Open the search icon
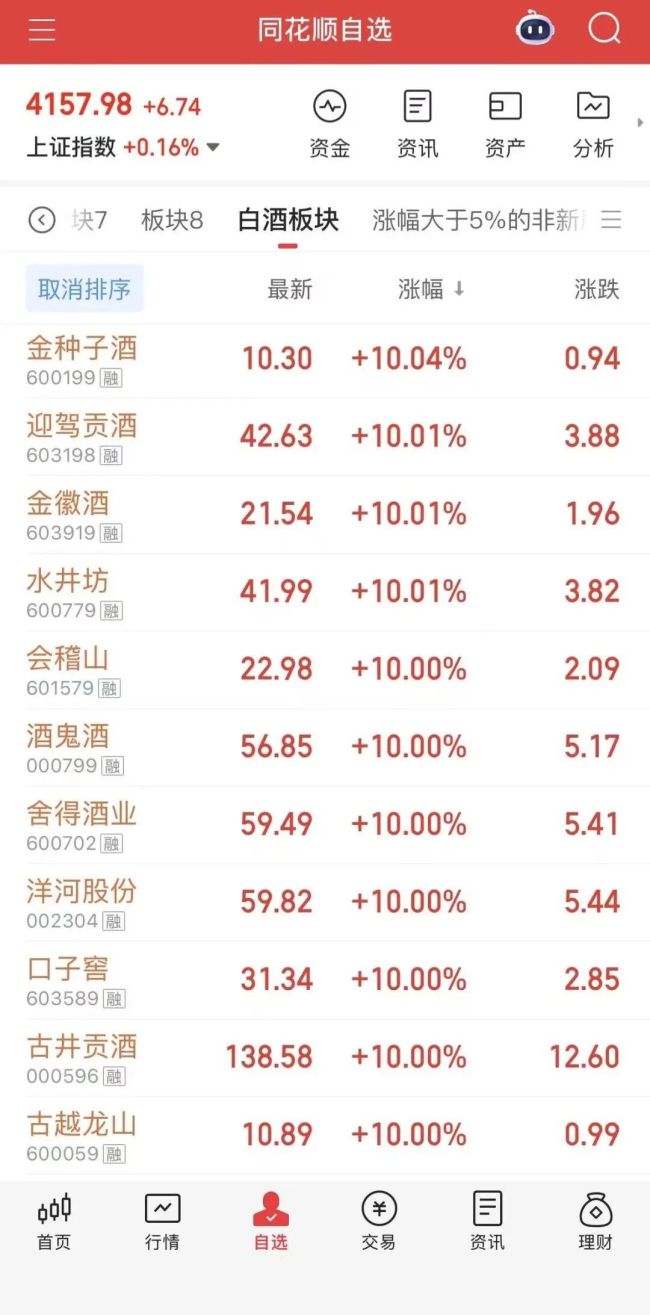 [x=604, y=29]
